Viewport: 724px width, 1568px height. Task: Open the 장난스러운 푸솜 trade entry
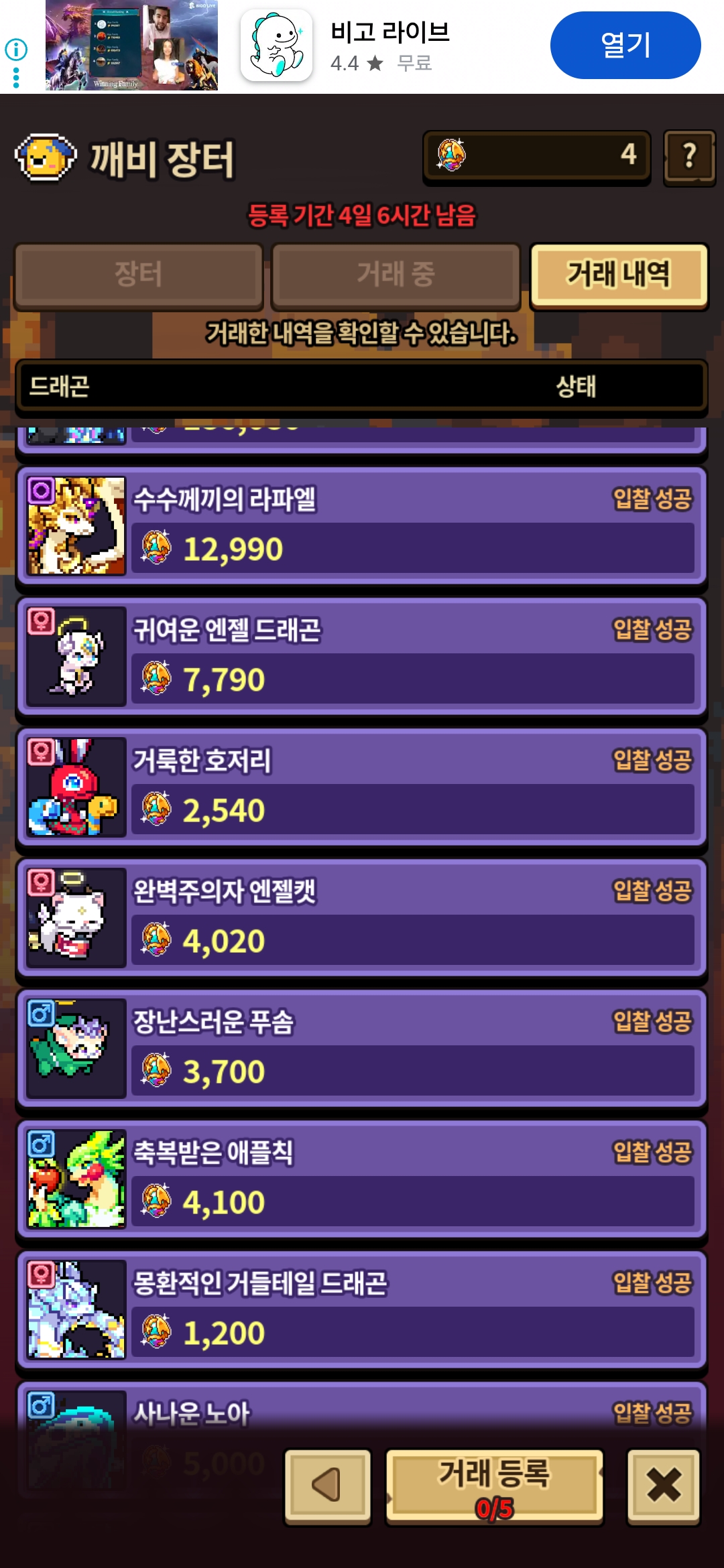pyautogui.click(x=362, y=1048)
